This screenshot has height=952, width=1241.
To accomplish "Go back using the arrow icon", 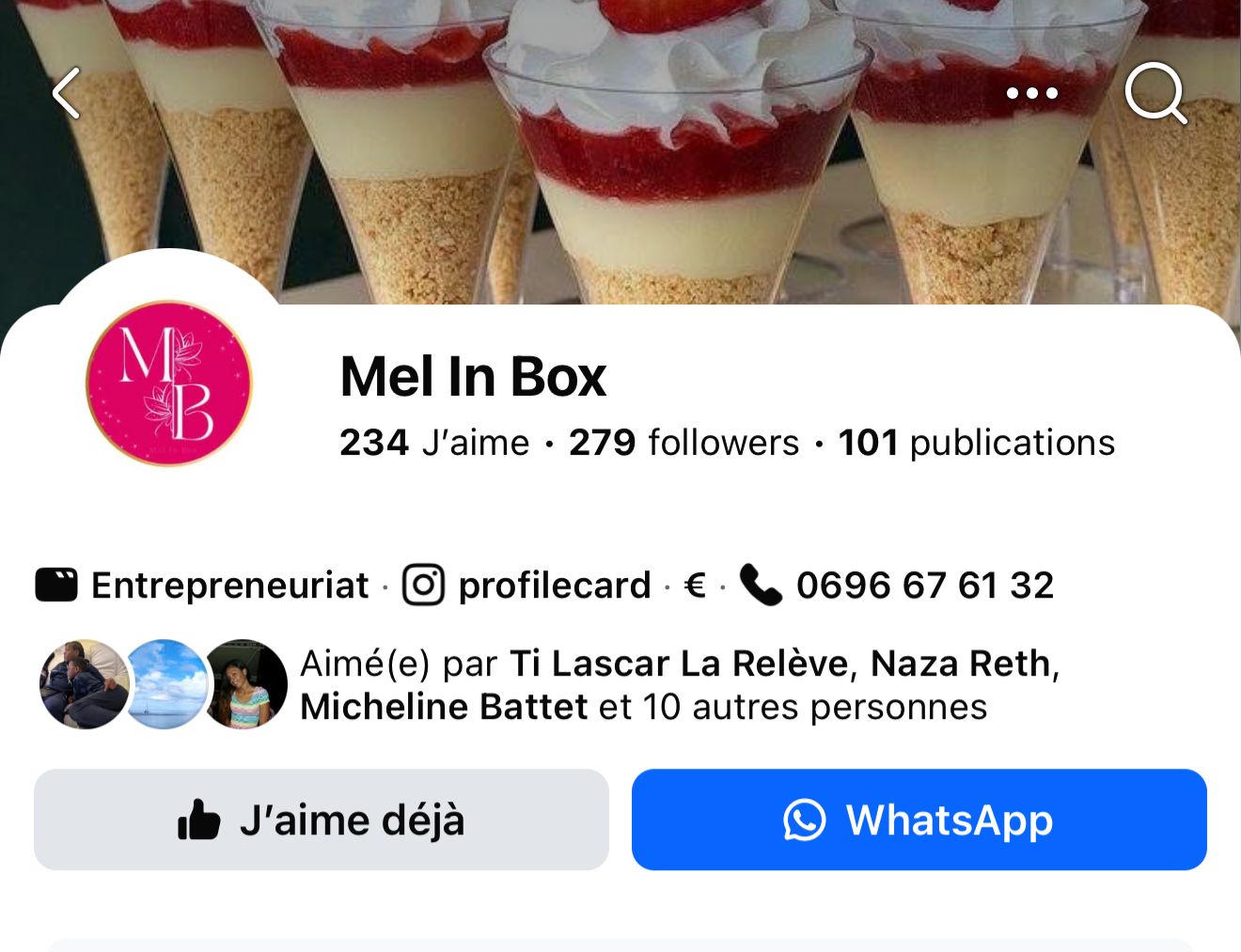I will click(x=66, y=93).
